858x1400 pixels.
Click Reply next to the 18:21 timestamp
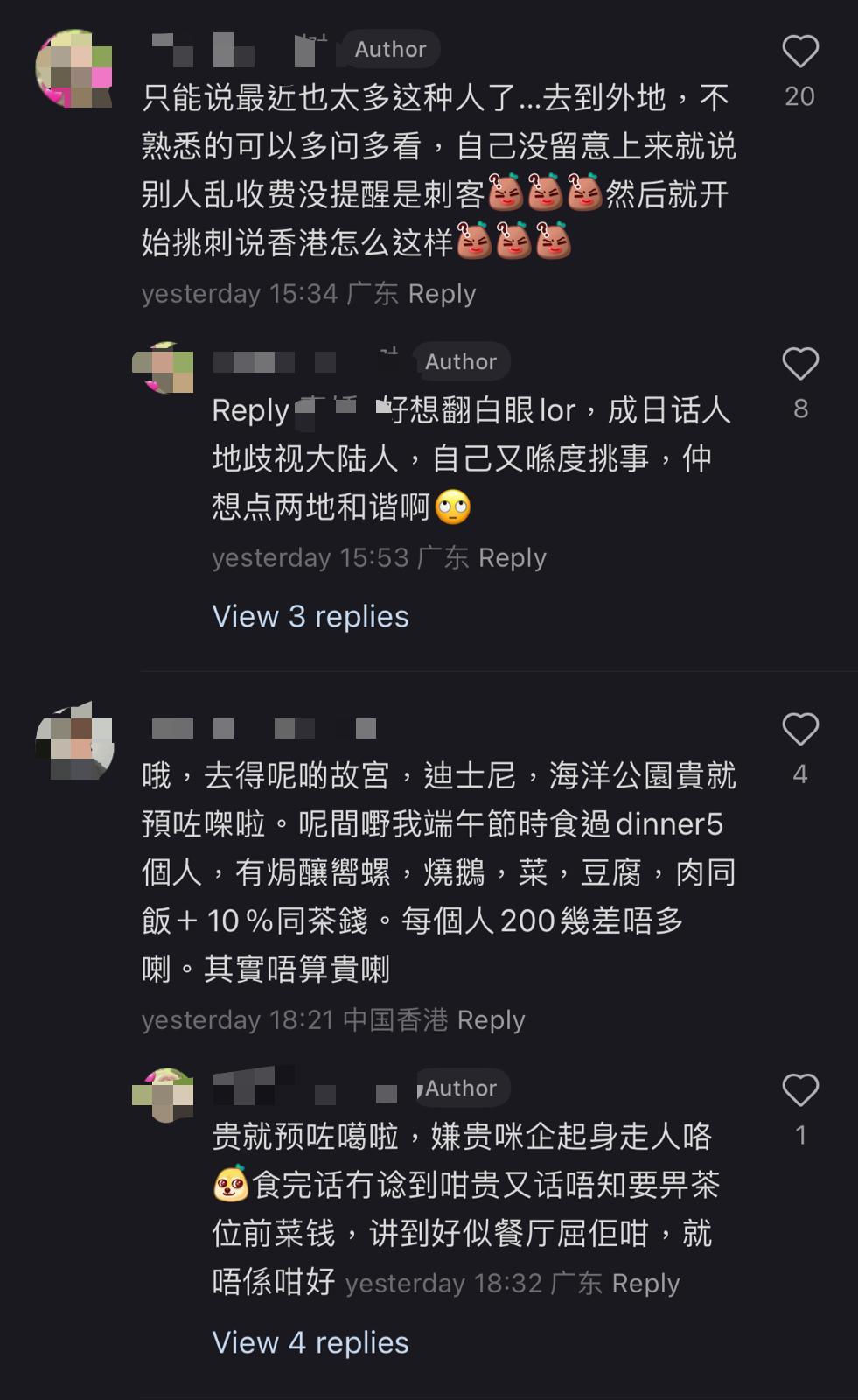point(491,1019)
